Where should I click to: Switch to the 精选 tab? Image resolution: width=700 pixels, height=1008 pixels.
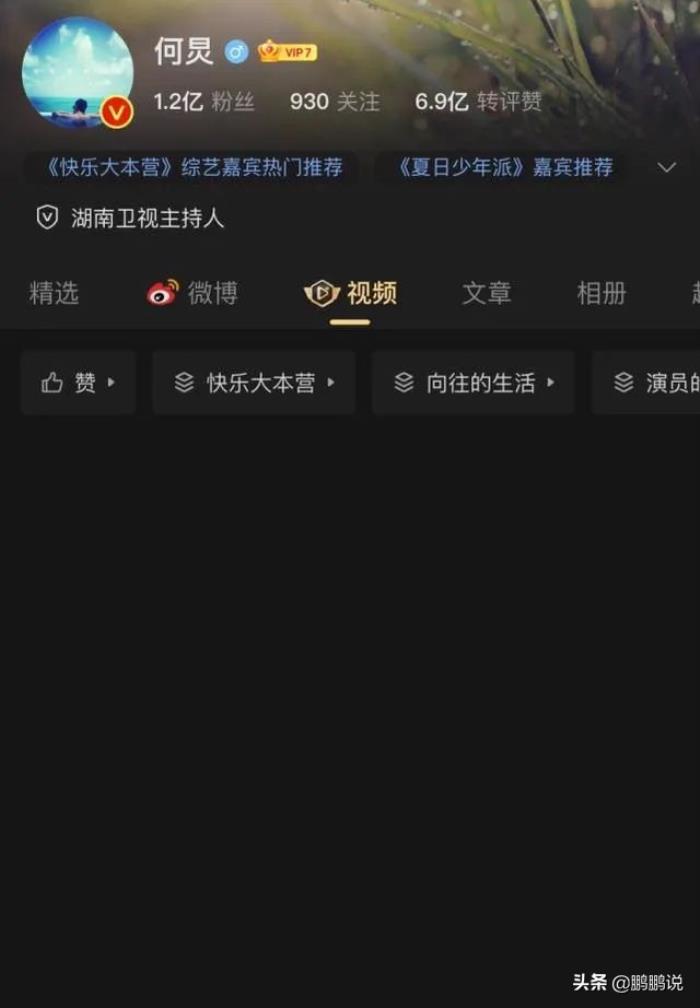(54, 293)
